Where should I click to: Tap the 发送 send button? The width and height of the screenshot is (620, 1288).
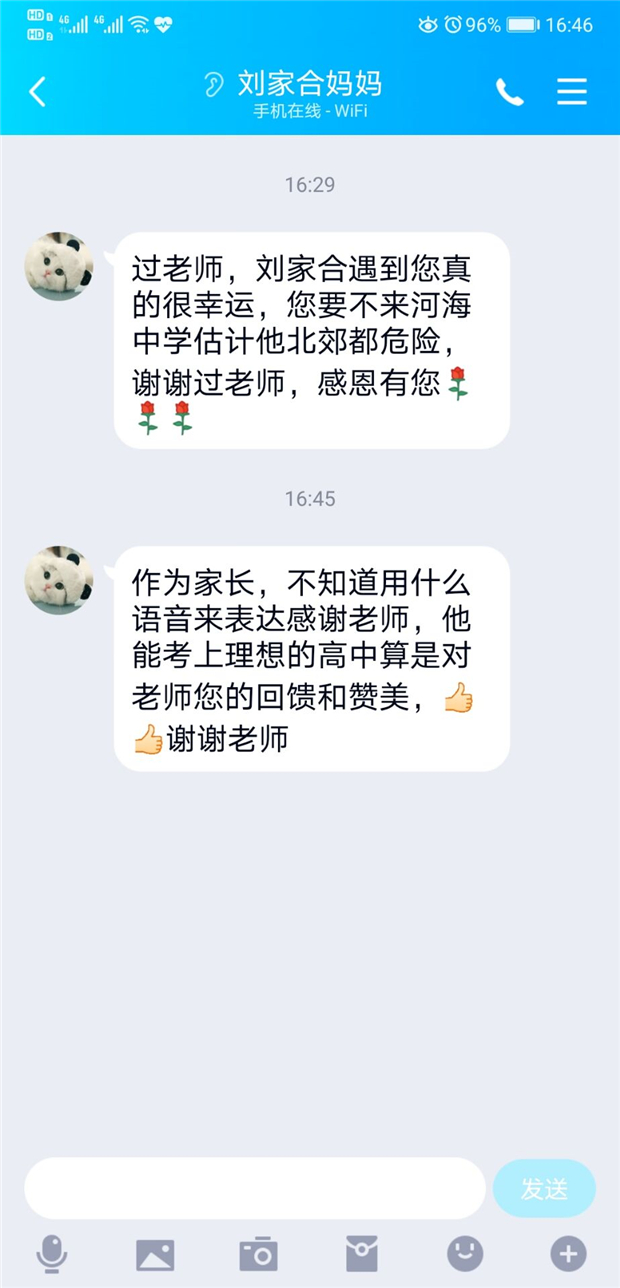(544, 1188)
